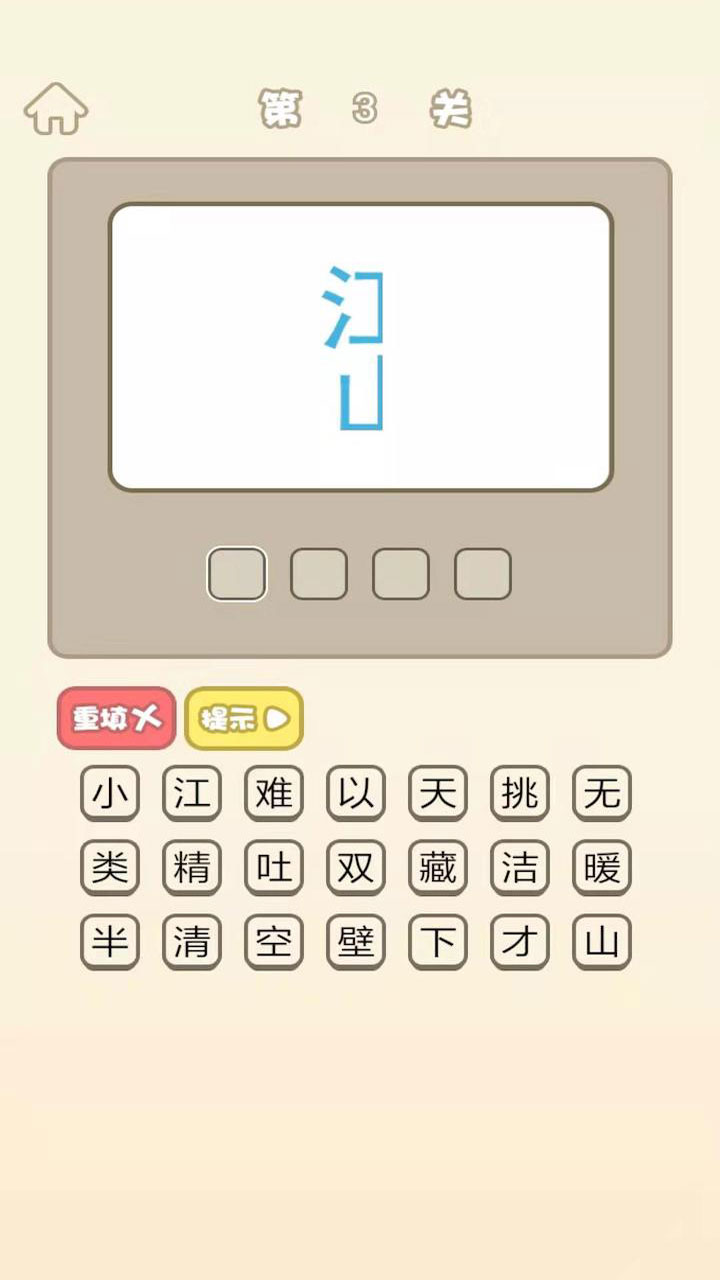
Task: Choose the character 小
Action: point(110,793)
